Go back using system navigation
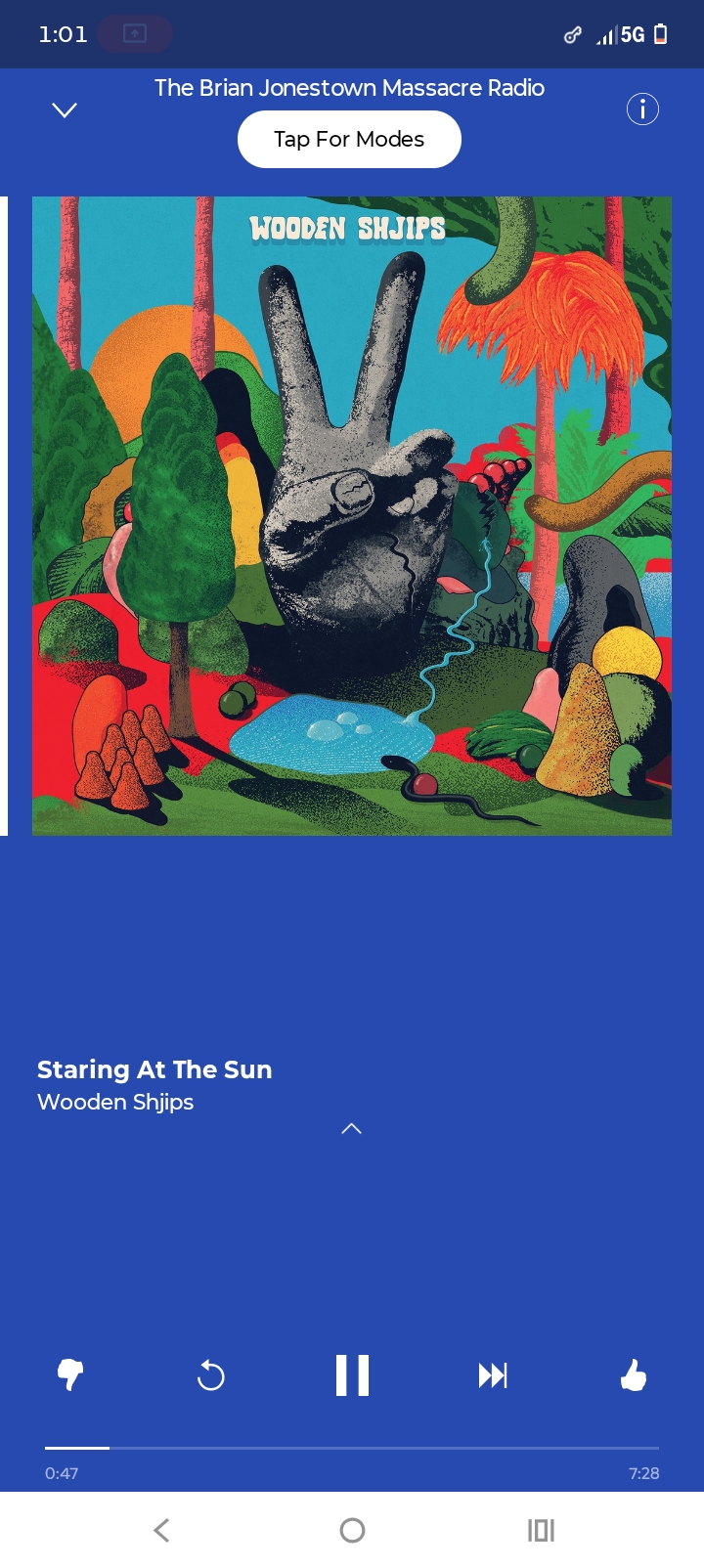 click(162, 1530)
